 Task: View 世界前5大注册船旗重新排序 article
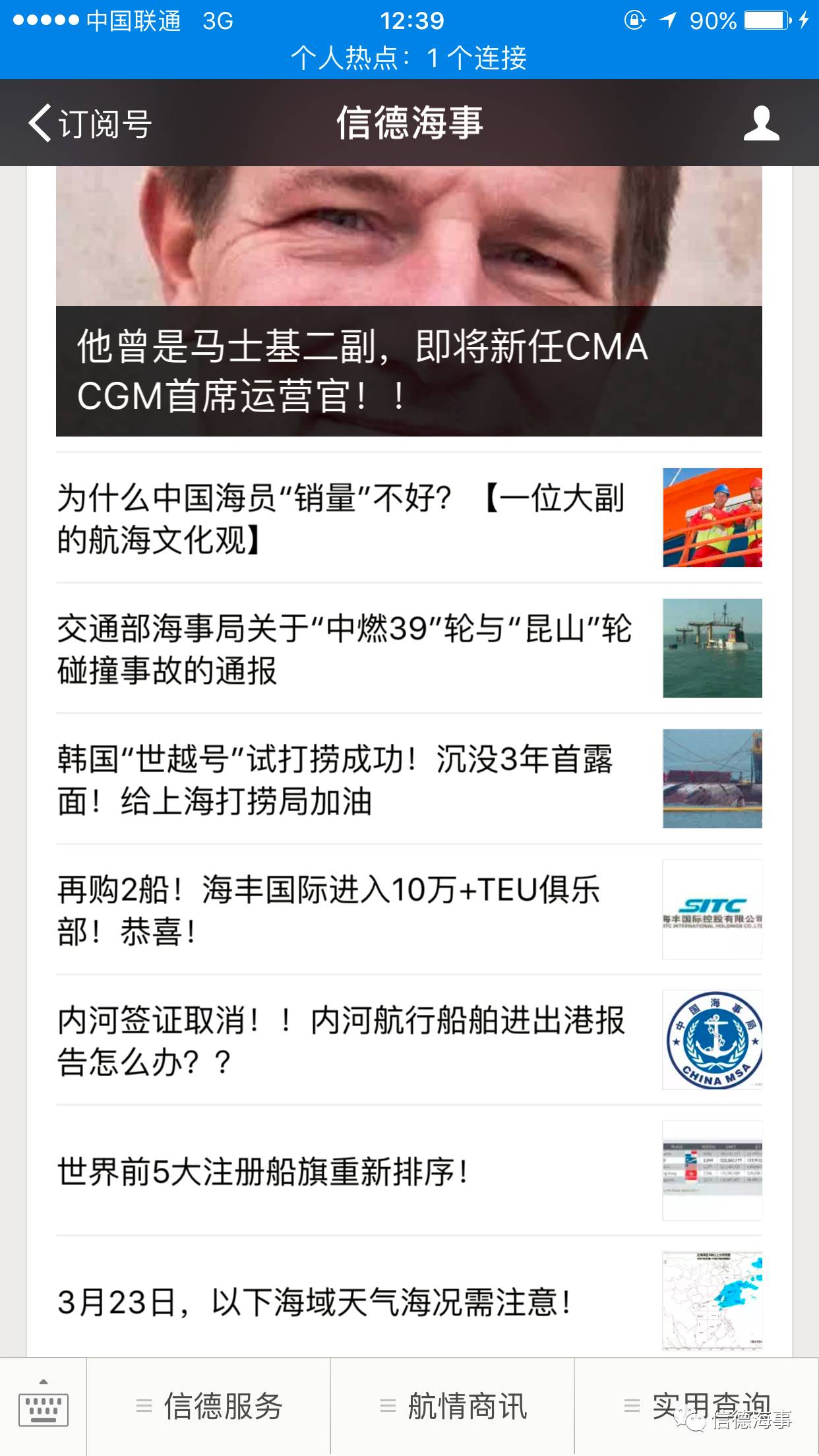[x=409, y=1170]
